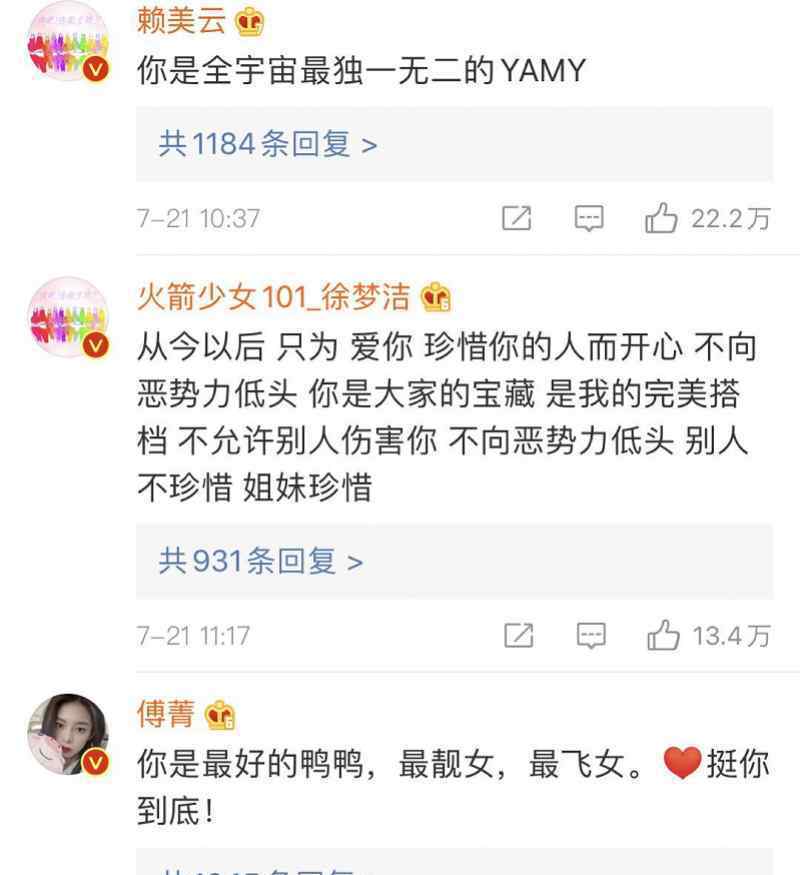Repost 徐梦洁's comment
800x875 pixels.
(x=518, y=635)
